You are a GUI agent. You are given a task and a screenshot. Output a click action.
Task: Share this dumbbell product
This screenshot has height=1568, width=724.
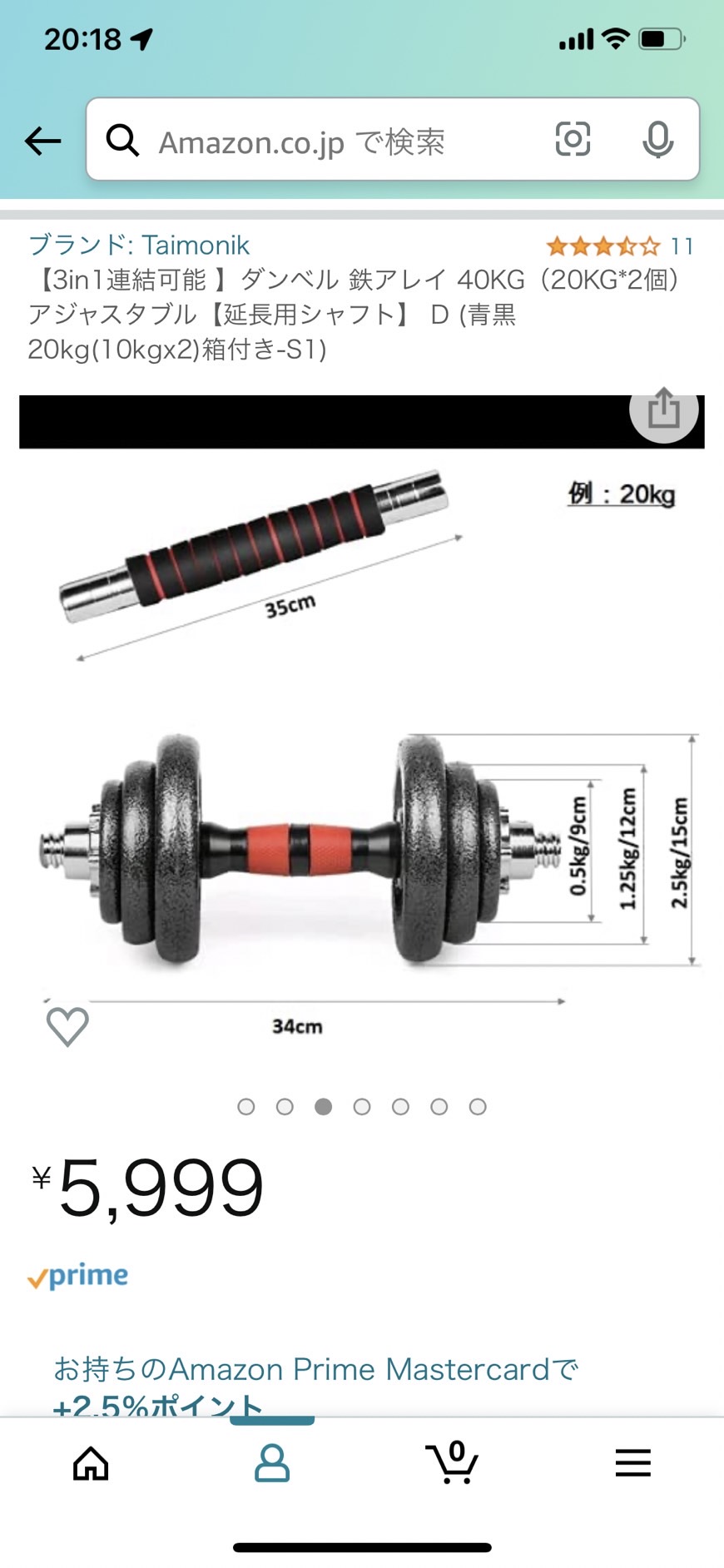click(663, 409)
